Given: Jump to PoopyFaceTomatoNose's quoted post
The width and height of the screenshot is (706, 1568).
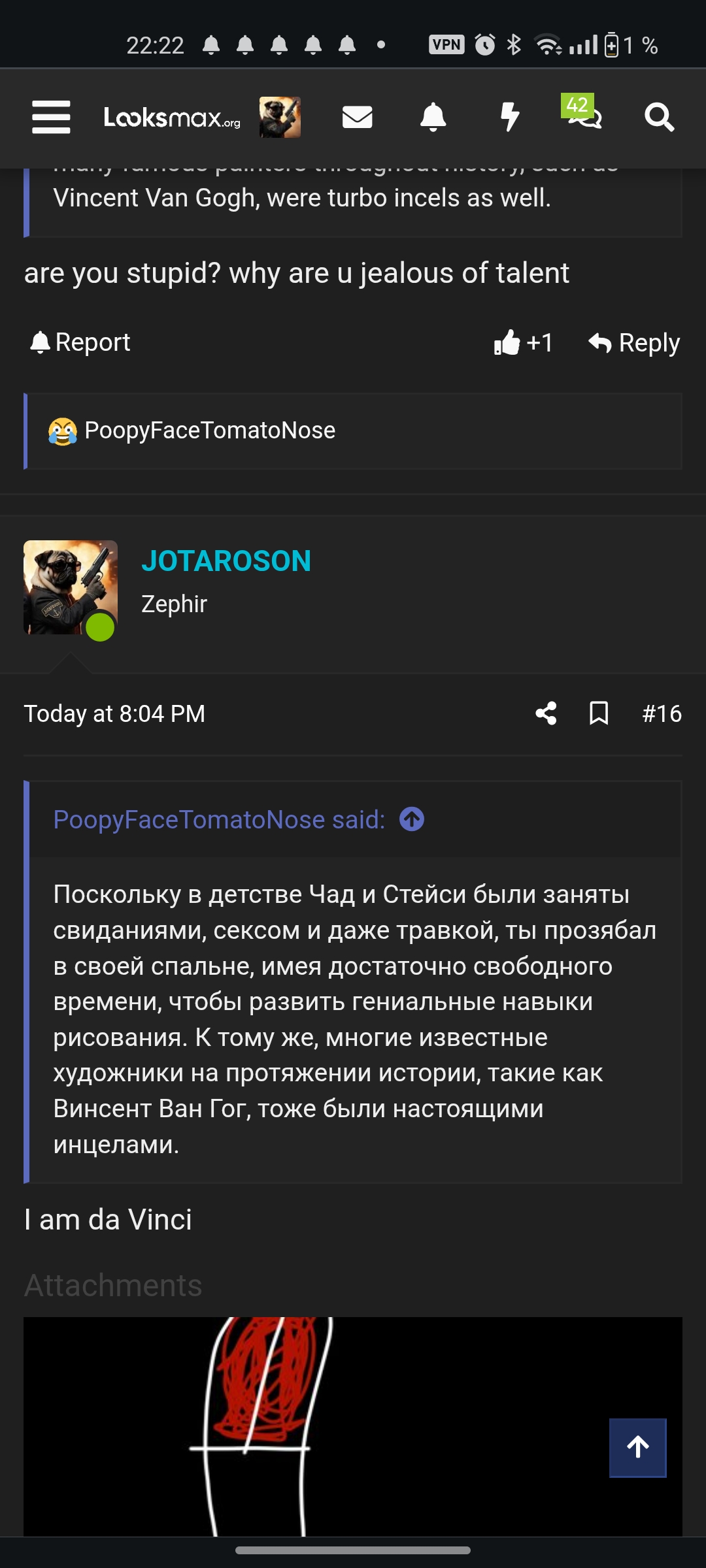Looking at the screenshot, I should [x=412, y=819].
